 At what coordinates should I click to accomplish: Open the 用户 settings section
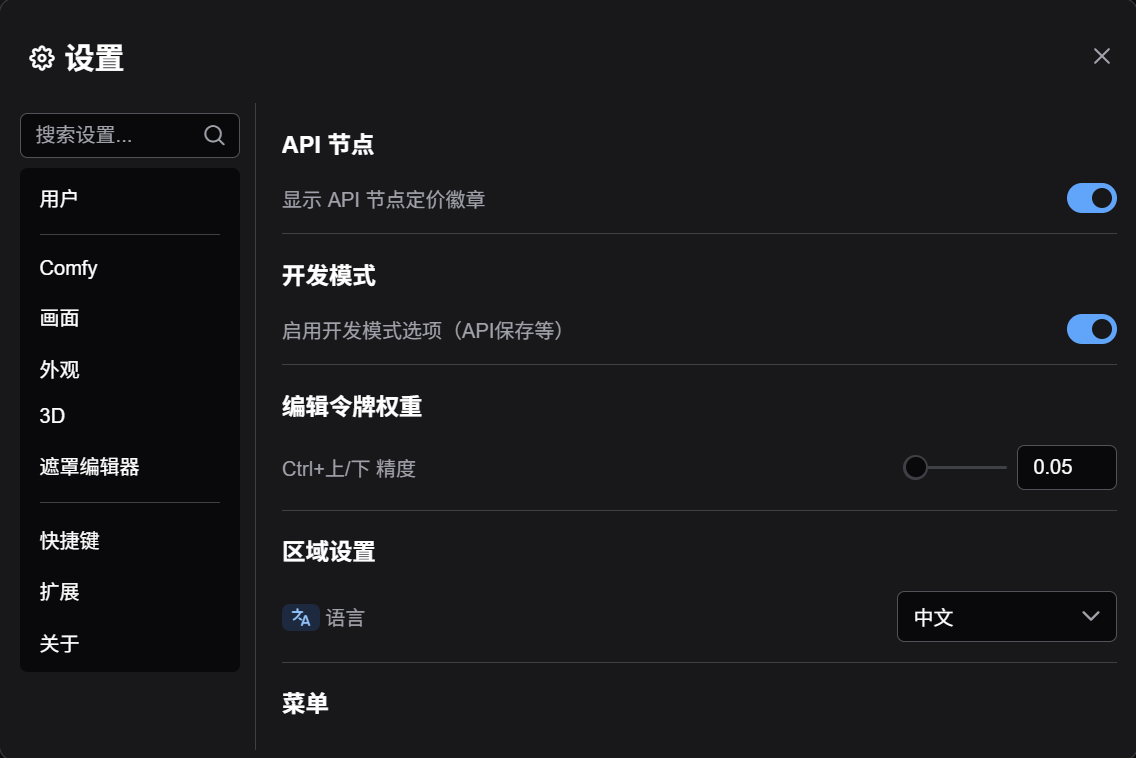coord(59,199)
